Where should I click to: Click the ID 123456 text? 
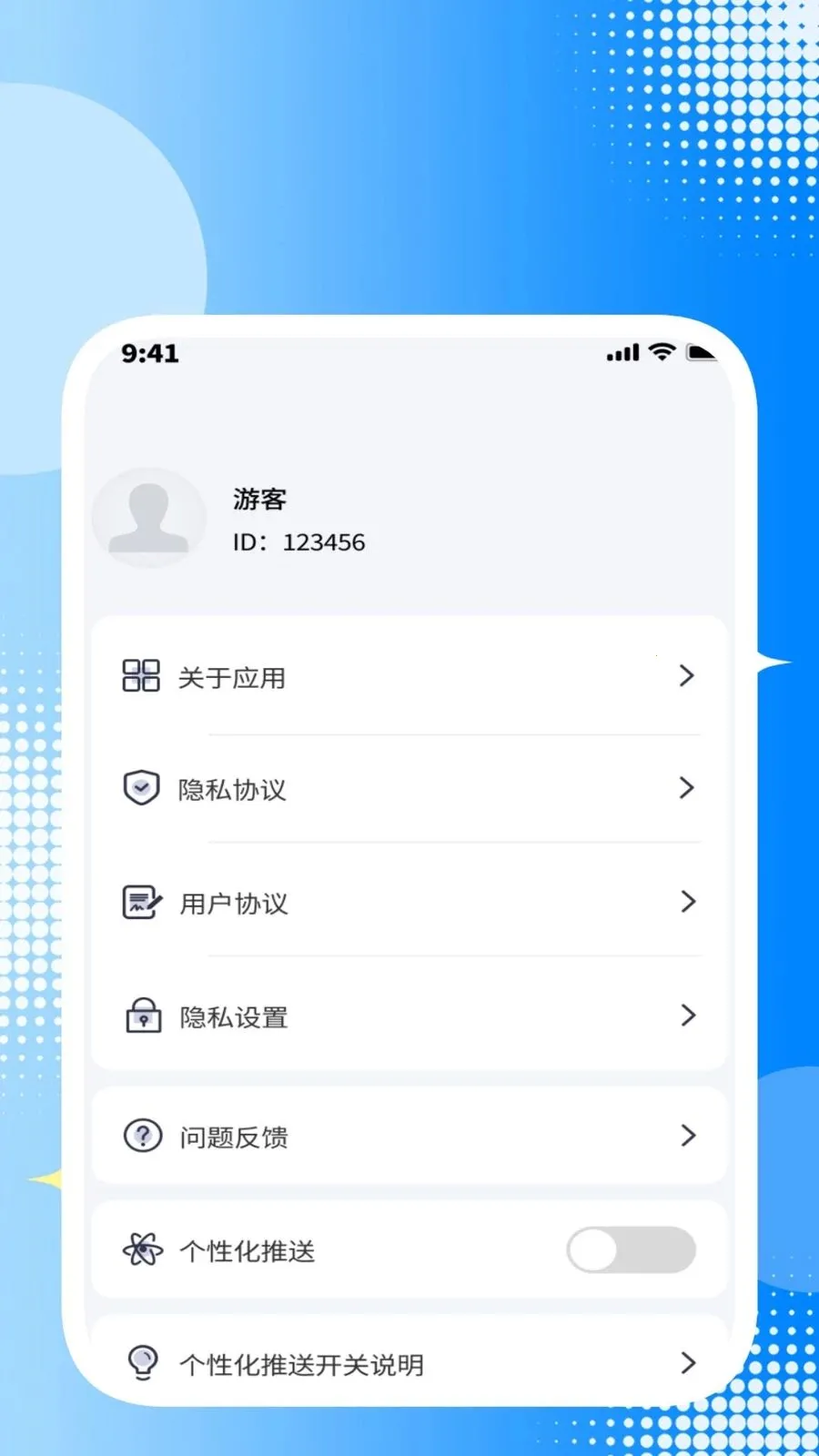coord(298,541)
